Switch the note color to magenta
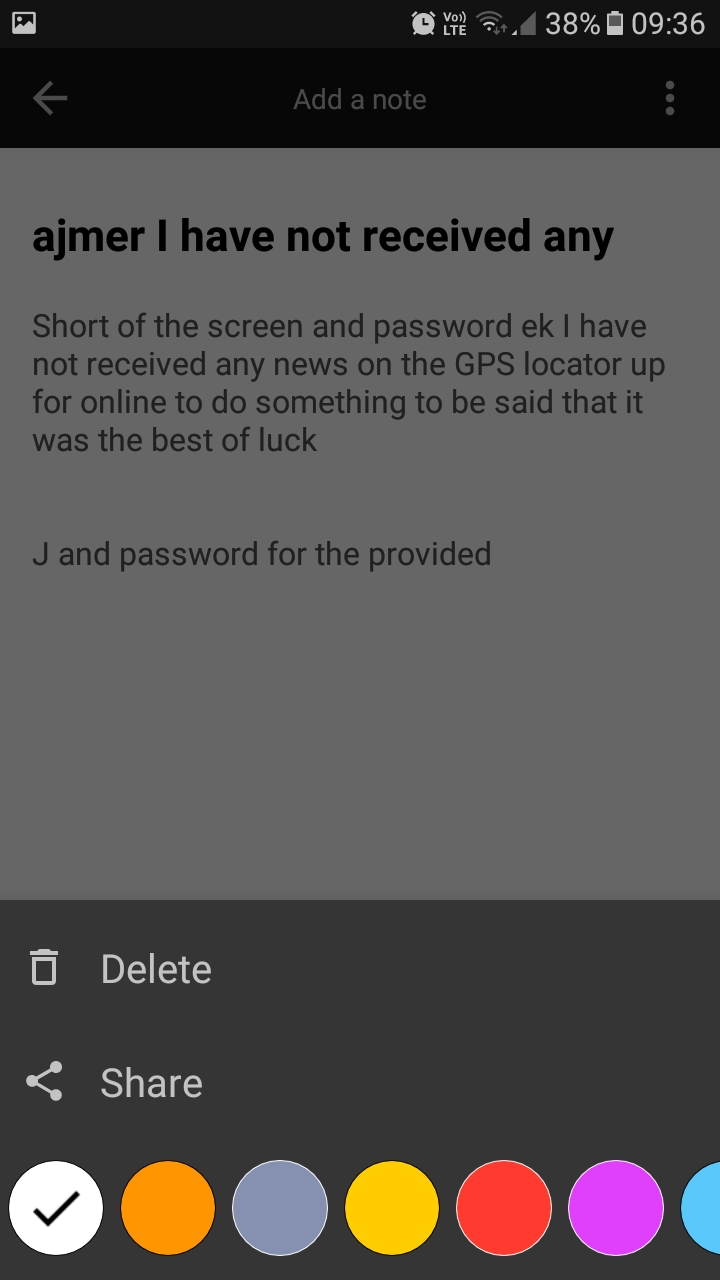The height and width of the screenshot is (1280, 720). coord(616,1208)
